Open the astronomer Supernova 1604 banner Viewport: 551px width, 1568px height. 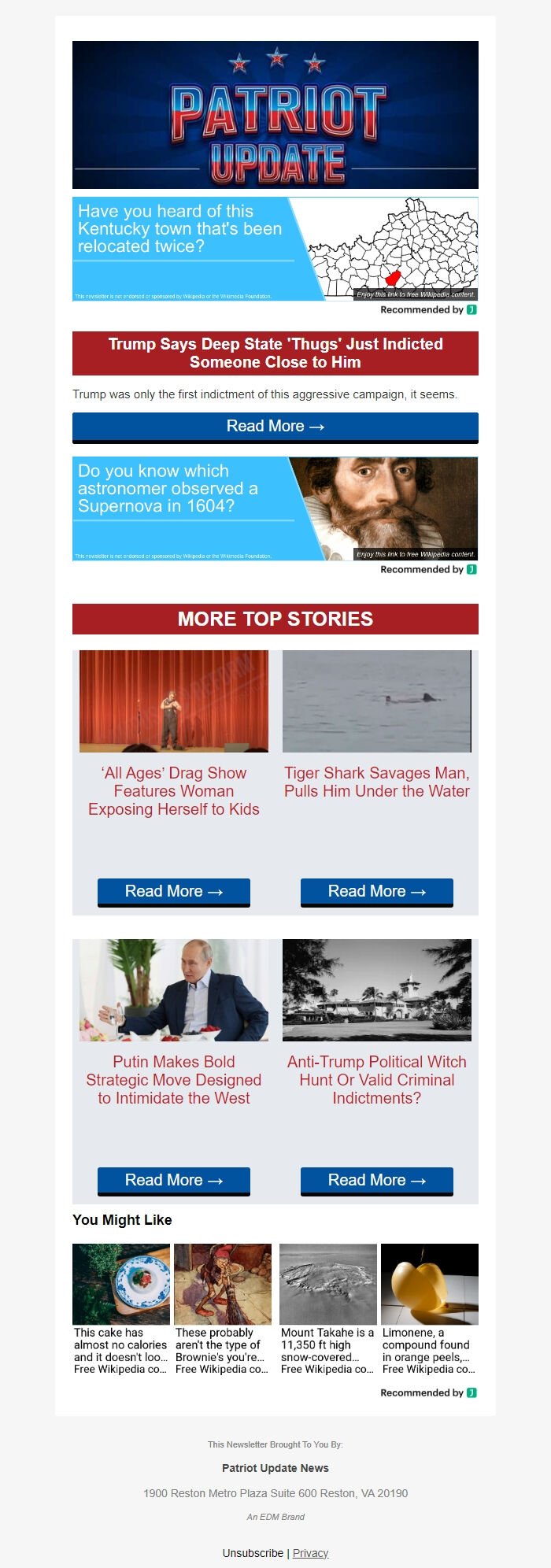[x=275, y=508]
